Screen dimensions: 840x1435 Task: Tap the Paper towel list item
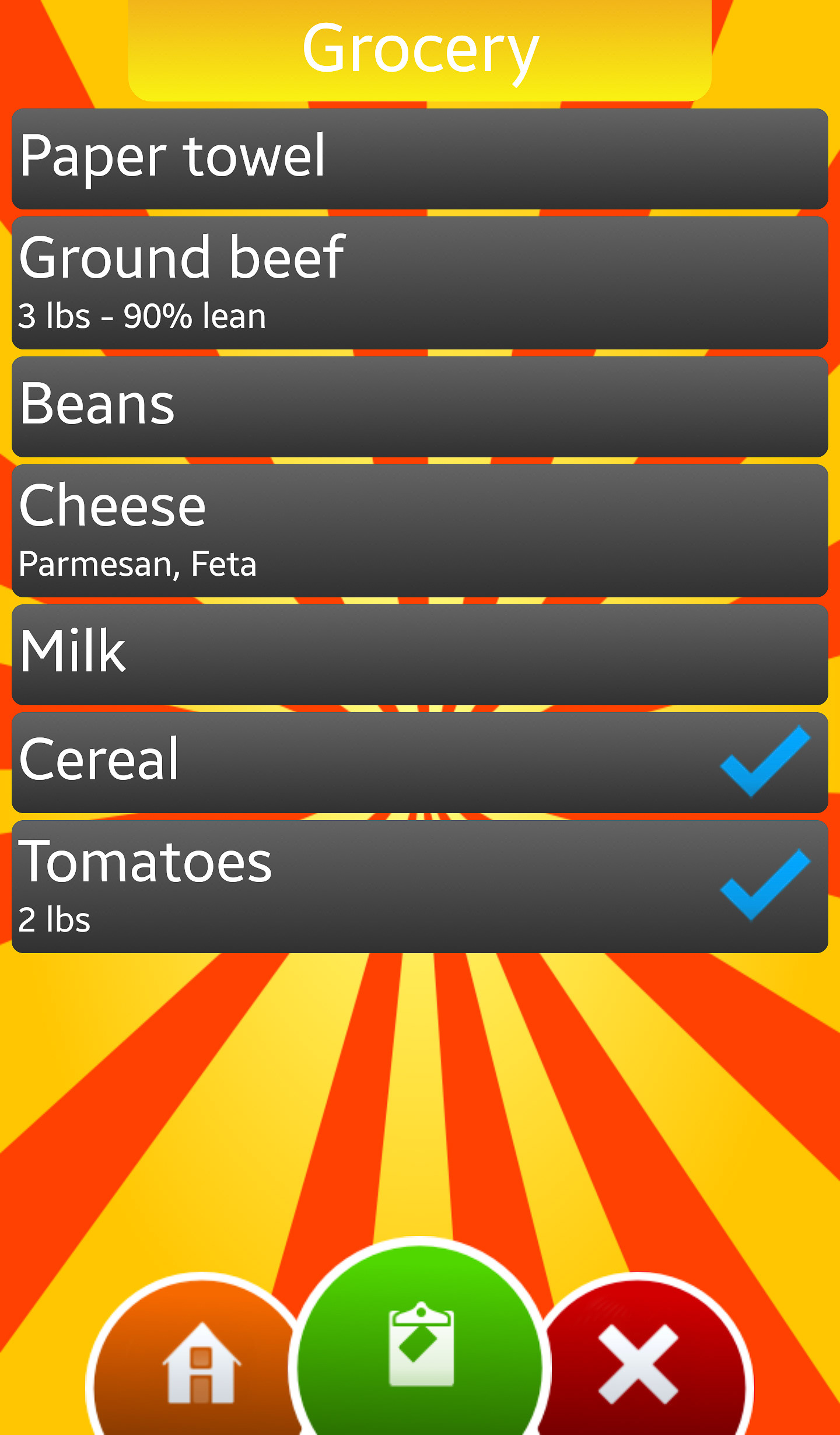coord(420,159)
